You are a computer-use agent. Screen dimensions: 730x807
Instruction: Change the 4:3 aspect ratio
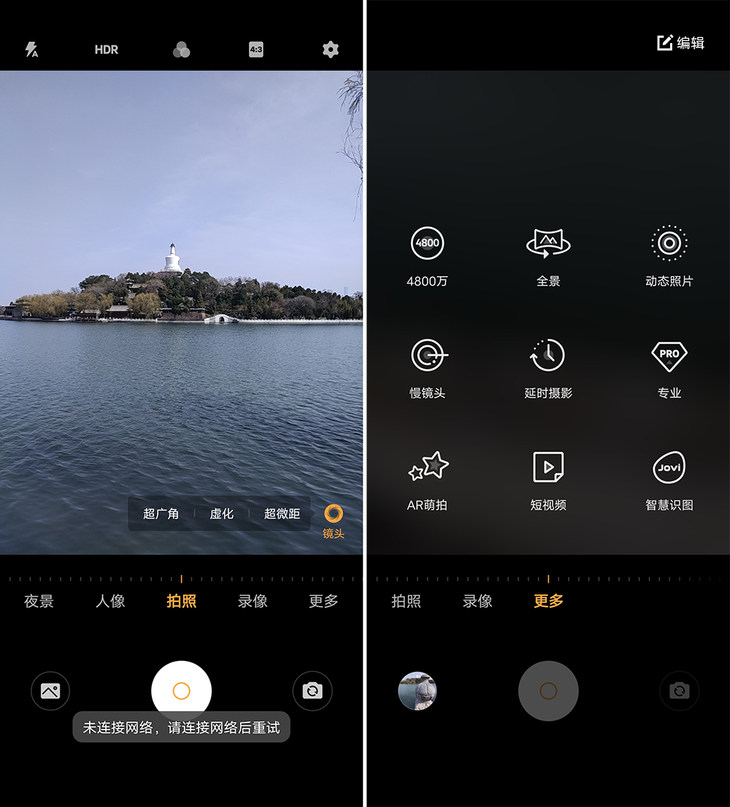click(x=256, y=49)
